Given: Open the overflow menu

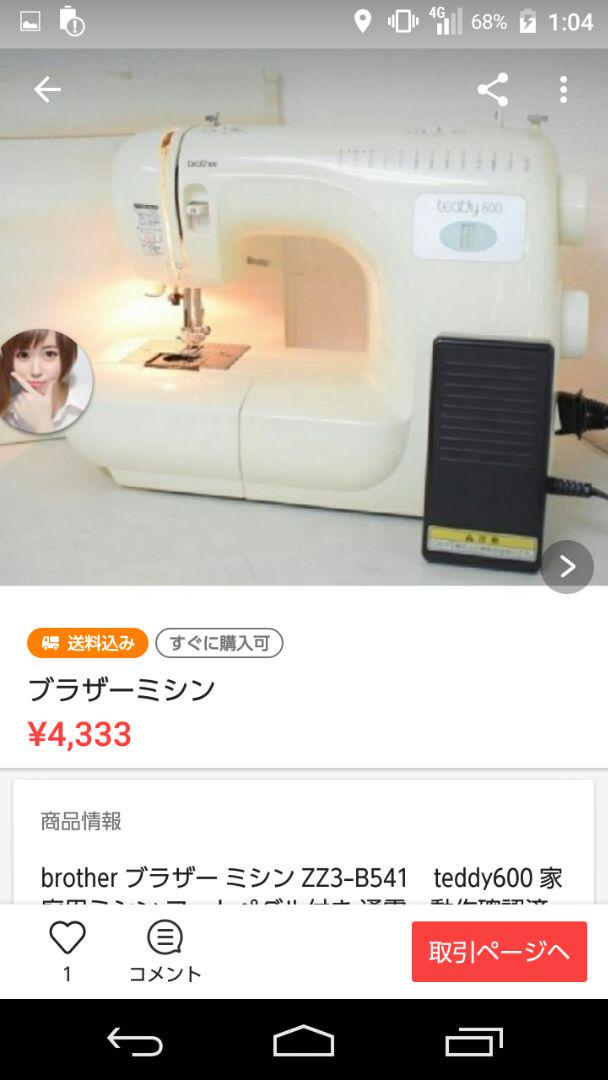Looking at the screenshot, I should click(x=563, y=90).
